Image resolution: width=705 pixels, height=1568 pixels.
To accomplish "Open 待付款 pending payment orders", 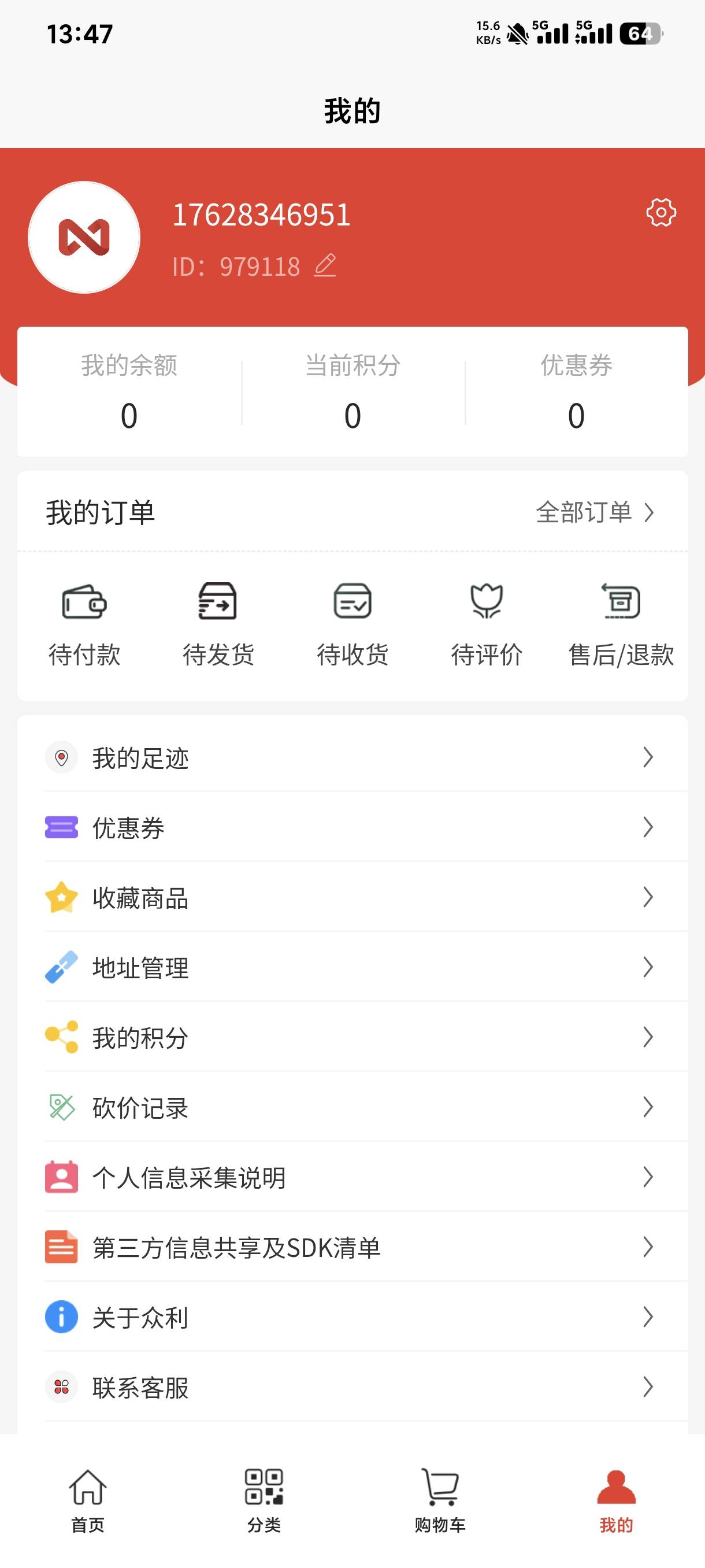I will click(x=84, y=623).
